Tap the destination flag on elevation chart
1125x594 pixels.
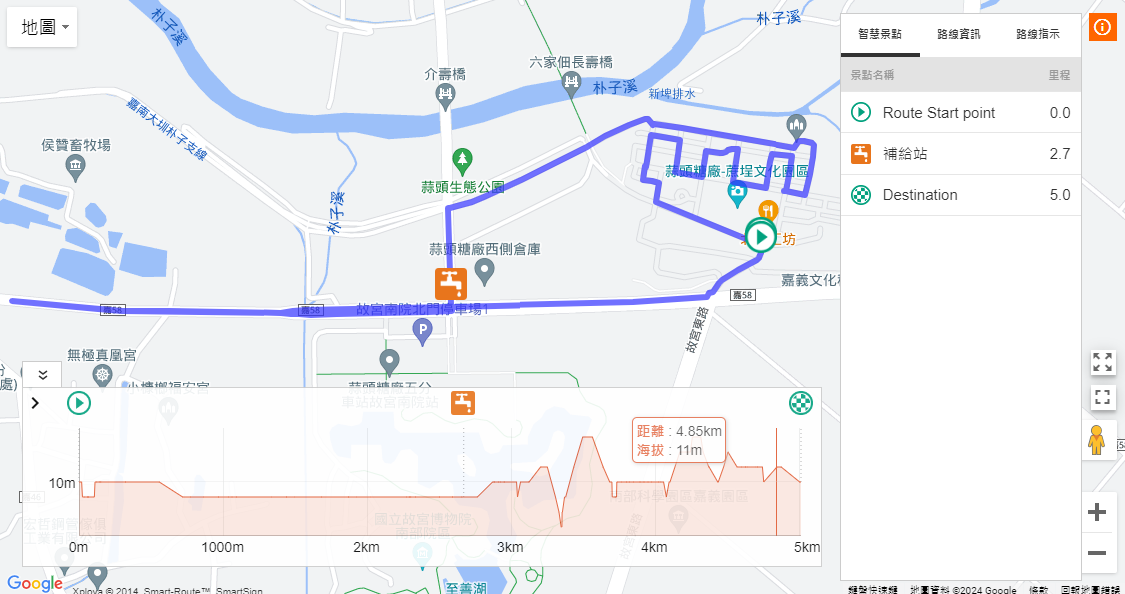click(800, 403)
